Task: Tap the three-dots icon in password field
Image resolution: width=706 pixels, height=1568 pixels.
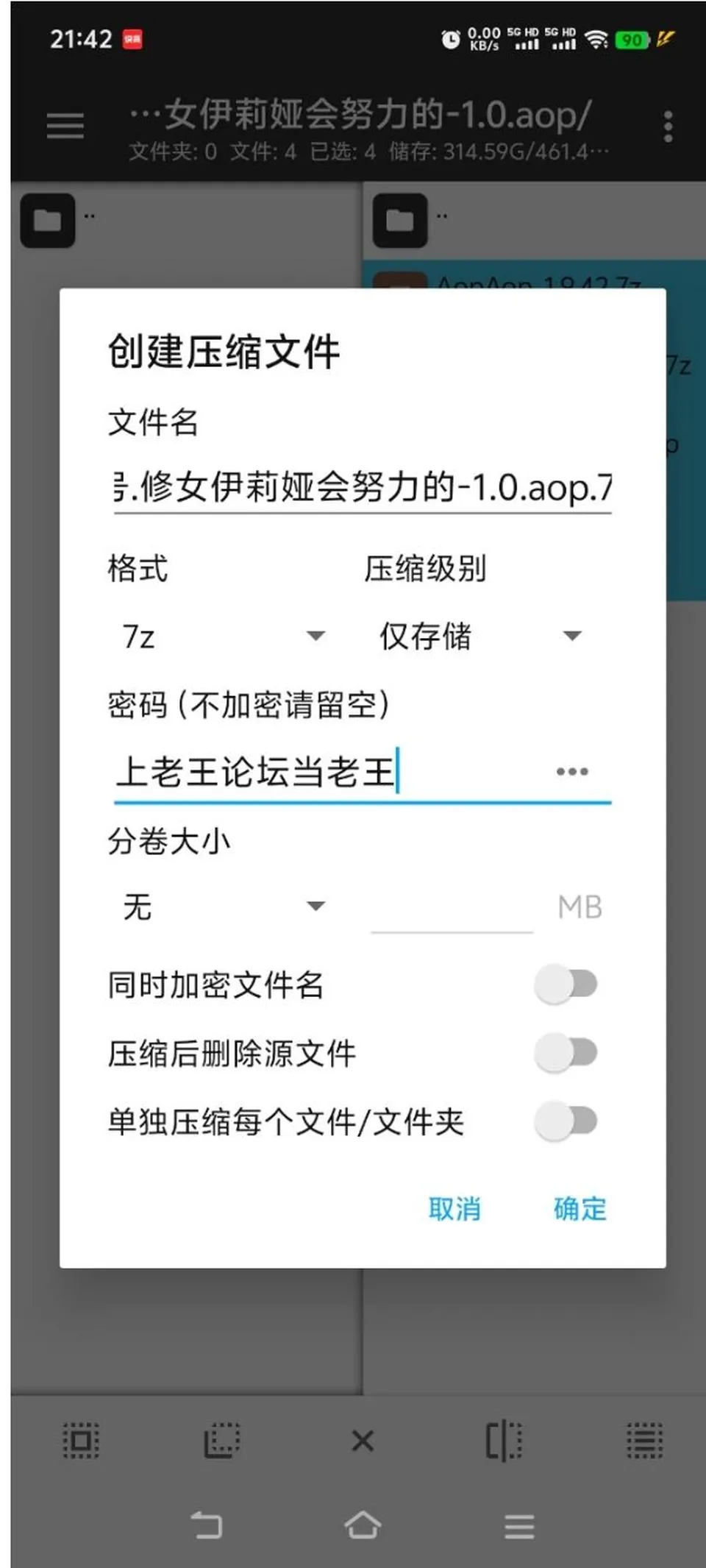Action: 572,772
